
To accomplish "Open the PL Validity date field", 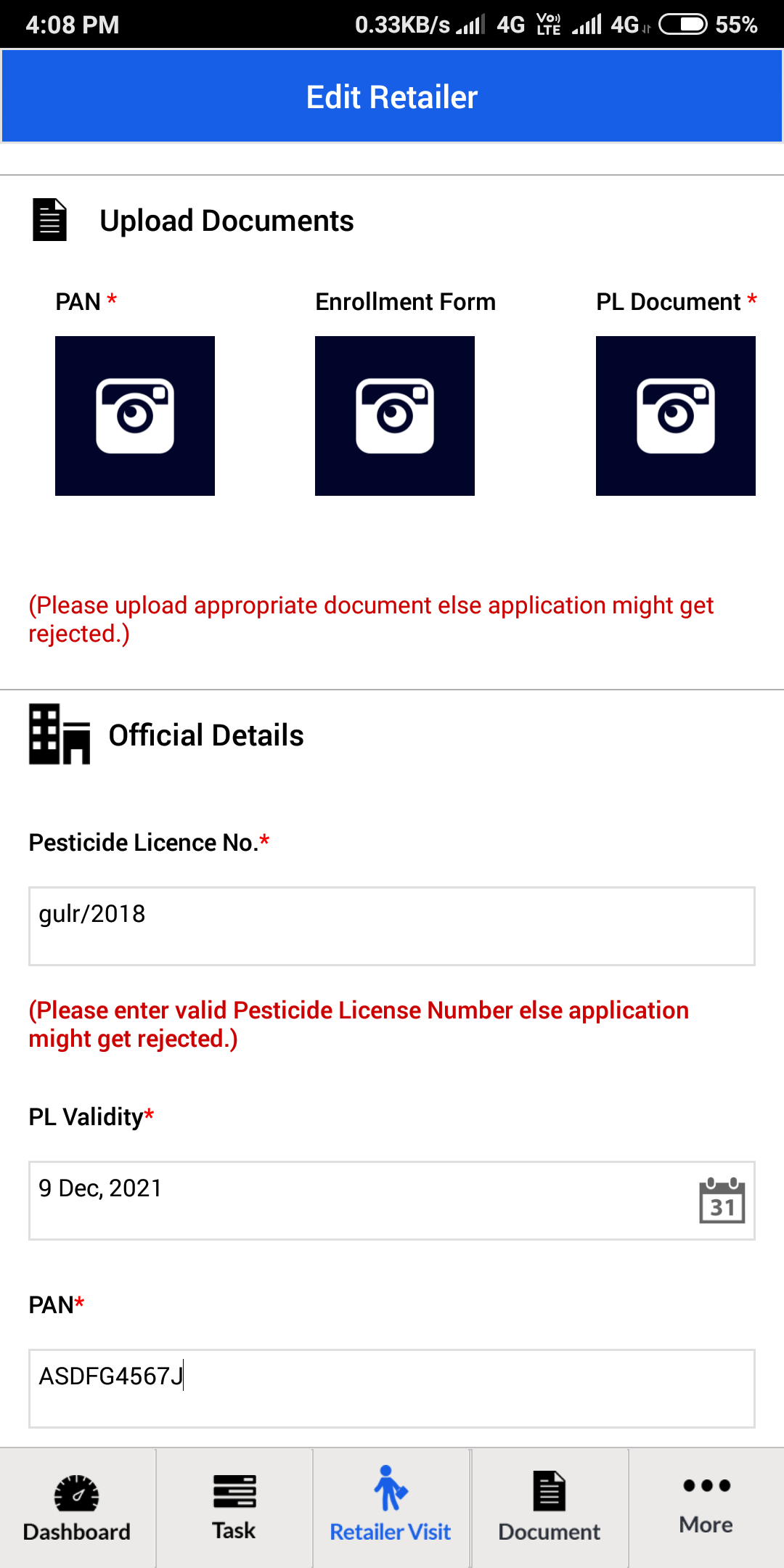I will [392, 1201].
